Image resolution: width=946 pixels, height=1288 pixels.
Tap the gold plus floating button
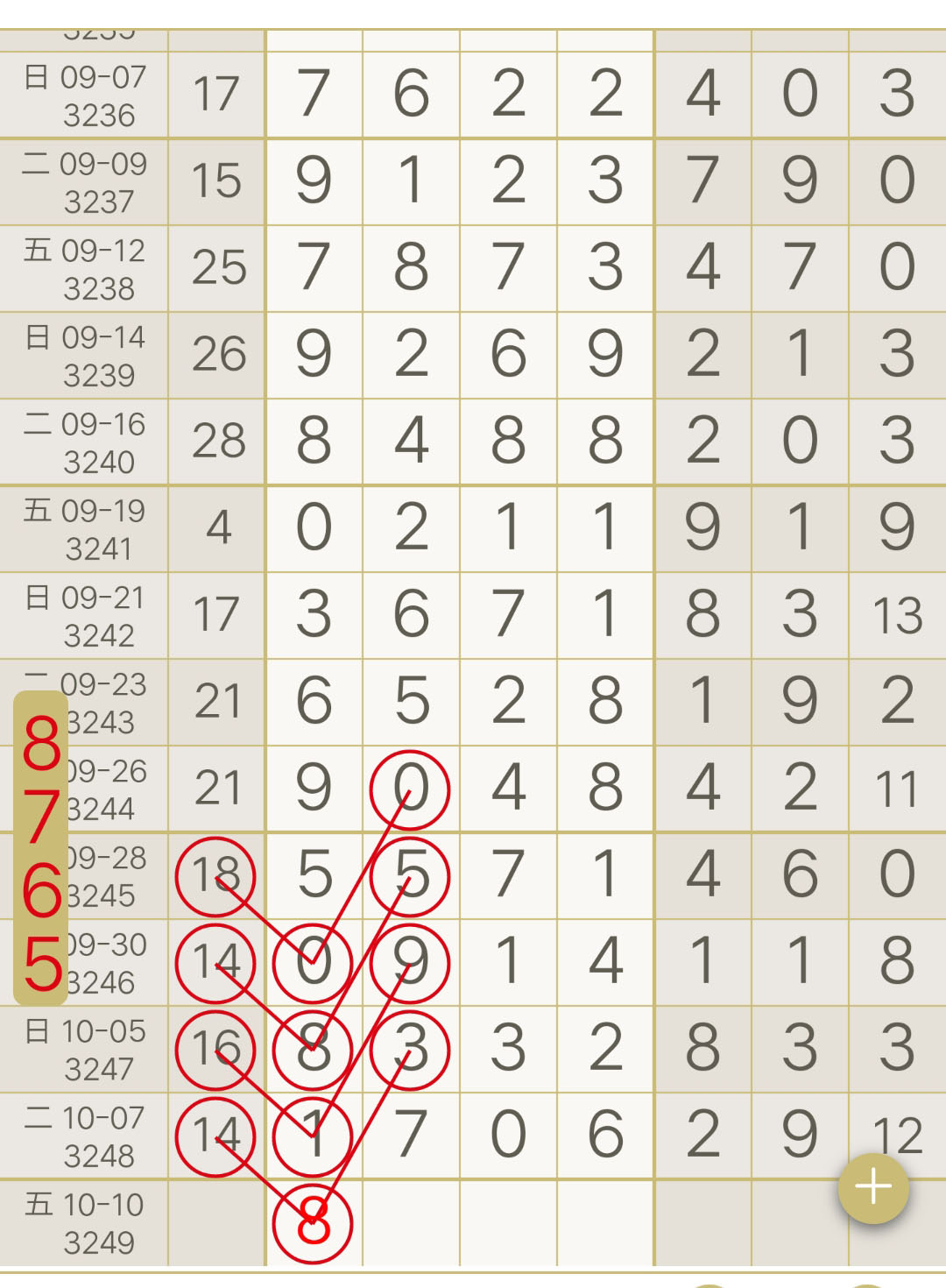pos(873,1188)
